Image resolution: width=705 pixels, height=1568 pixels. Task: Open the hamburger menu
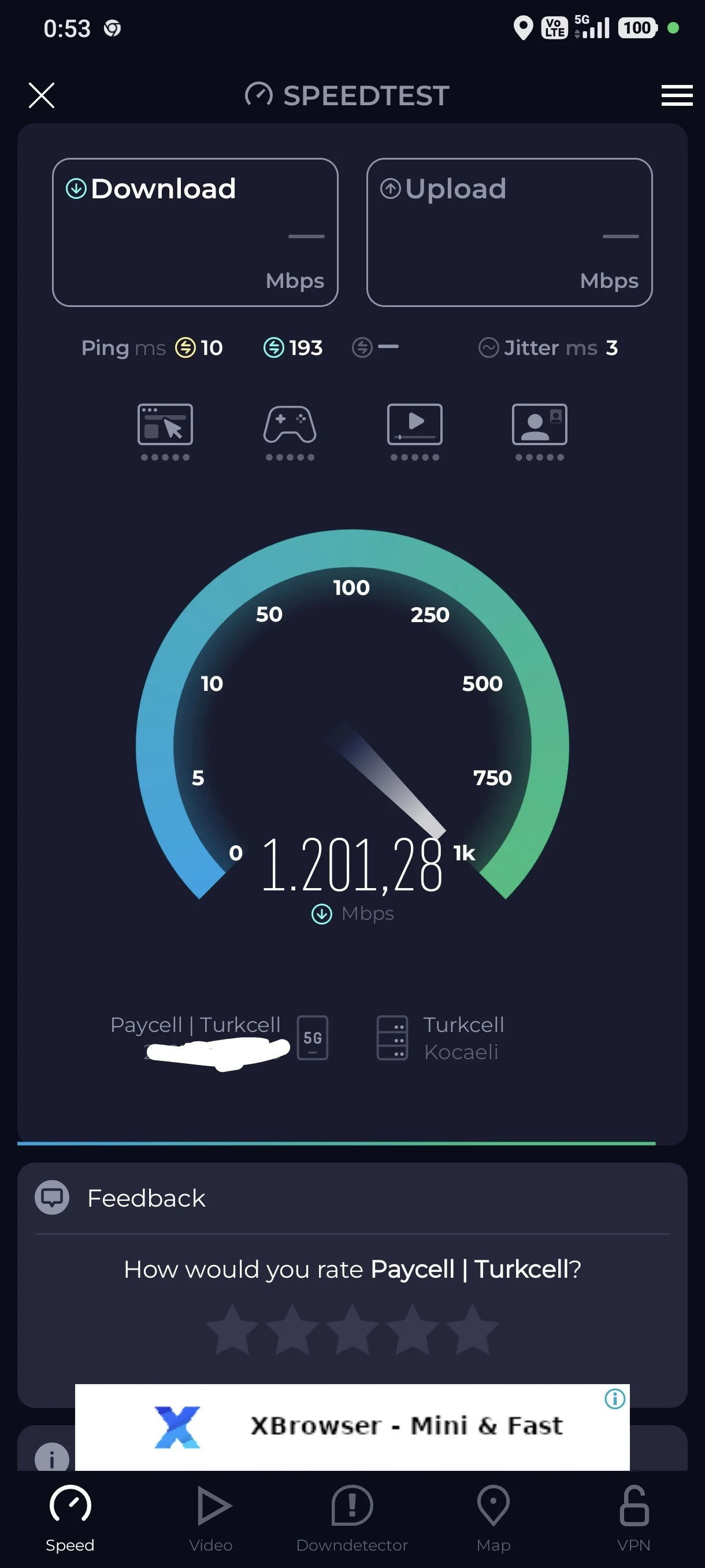tap(677, 95)
